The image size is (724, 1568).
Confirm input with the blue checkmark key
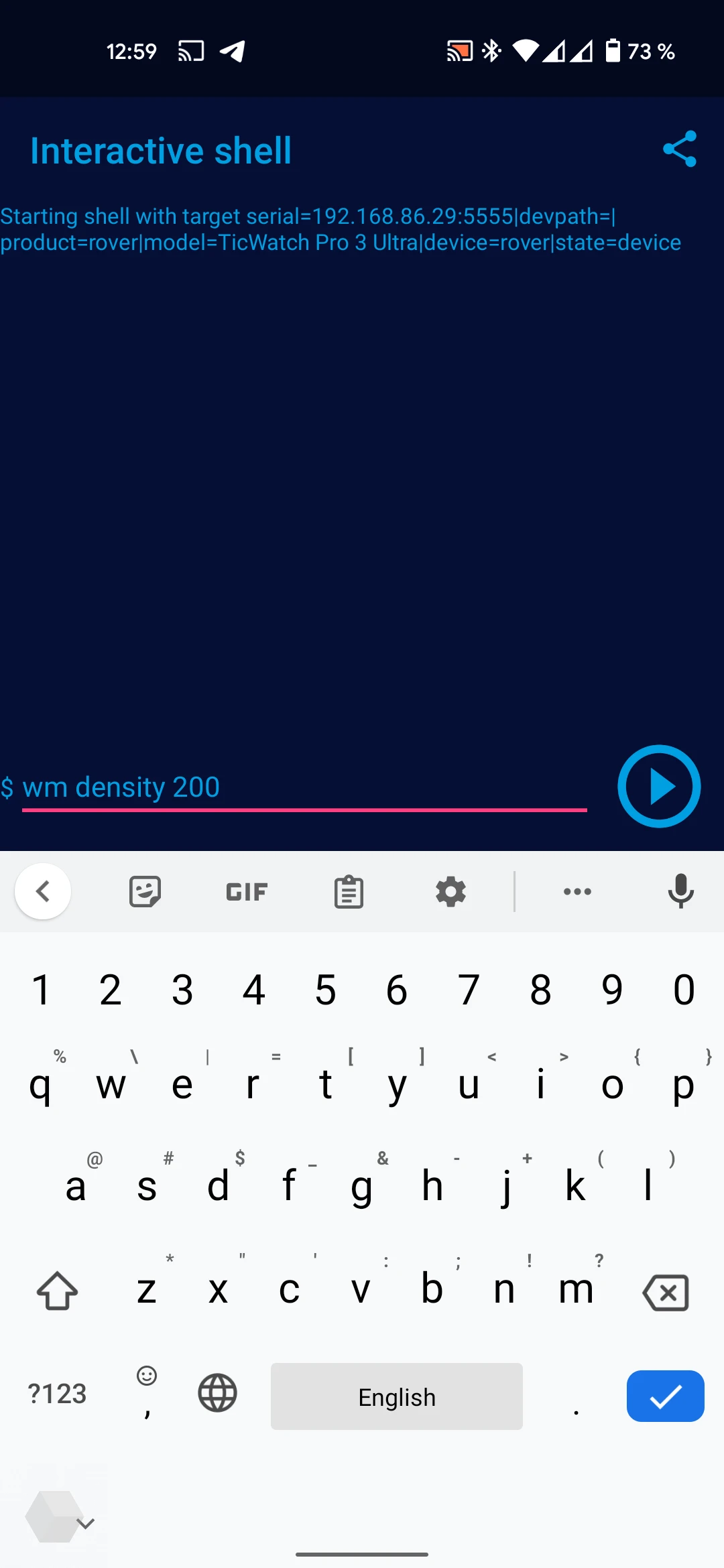point(665,1396)
